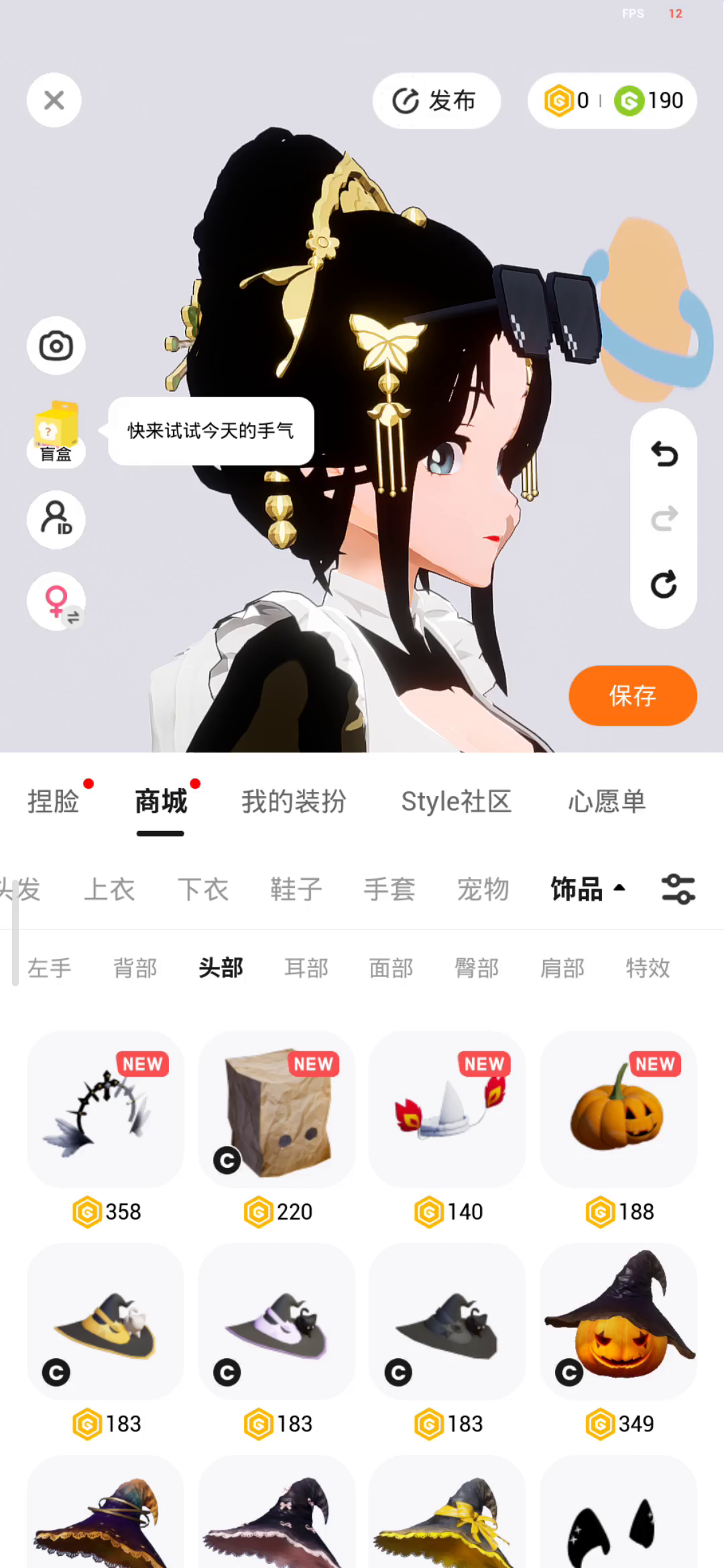Take a photo with the camera icon
The height and width of the screenshot is (1568, 724).
56,346
